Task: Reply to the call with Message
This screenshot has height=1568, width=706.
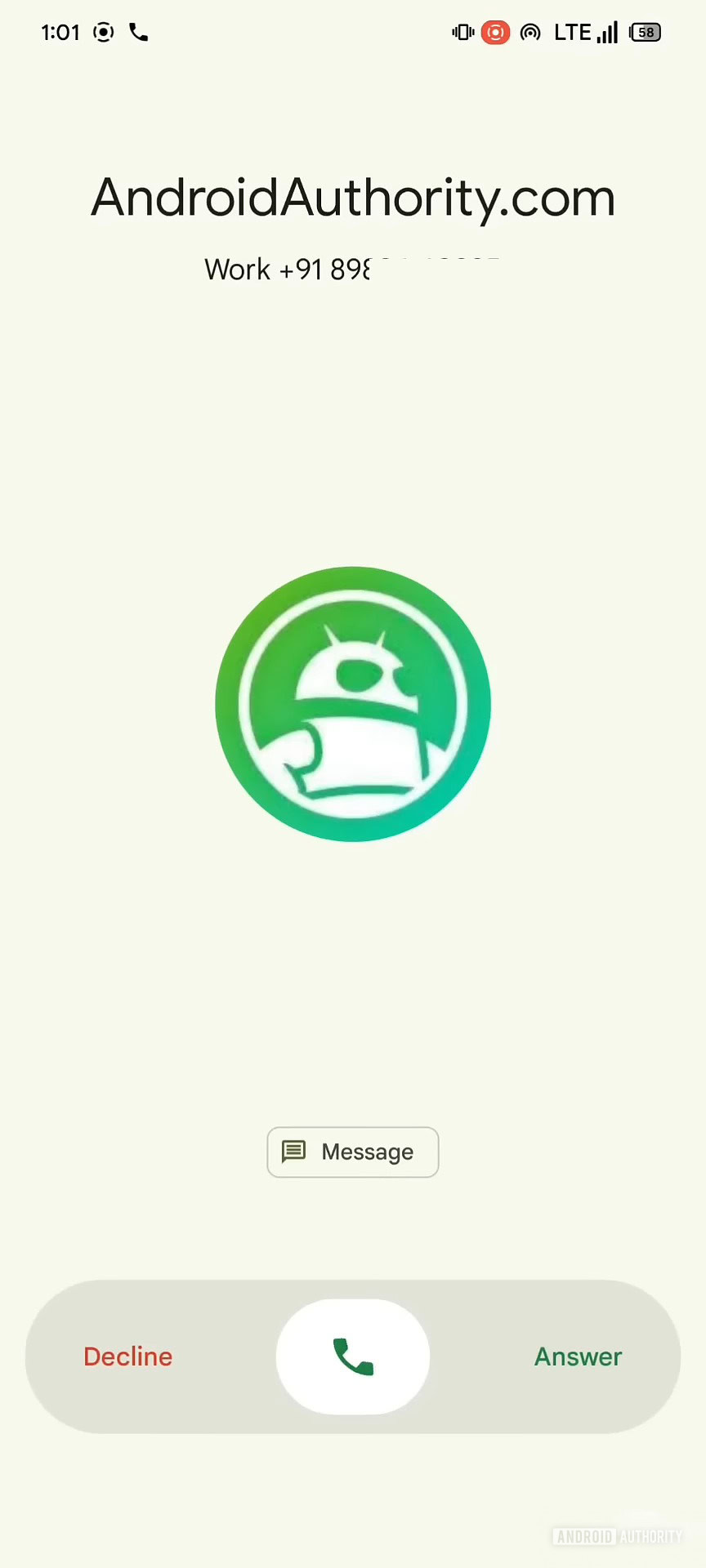Action: click(352, 1152)
